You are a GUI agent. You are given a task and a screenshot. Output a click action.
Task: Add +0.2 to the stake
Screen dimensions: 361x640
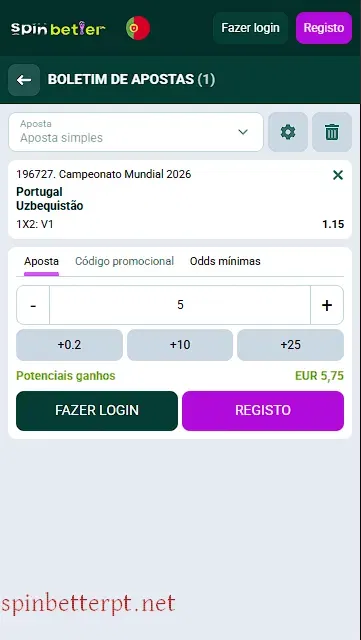coord(69,345)
